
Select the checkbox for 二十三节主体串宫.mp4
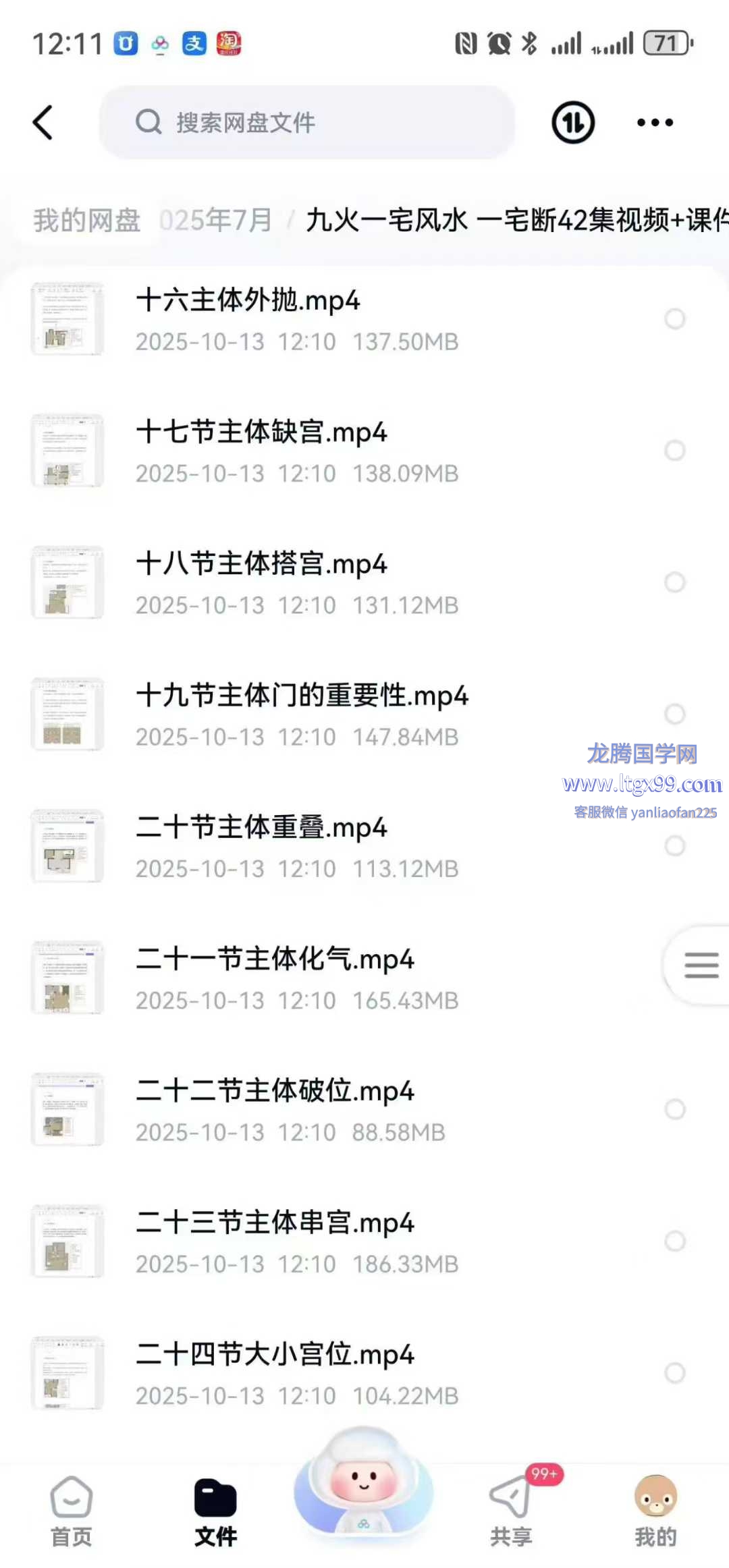coord(675,1241)
